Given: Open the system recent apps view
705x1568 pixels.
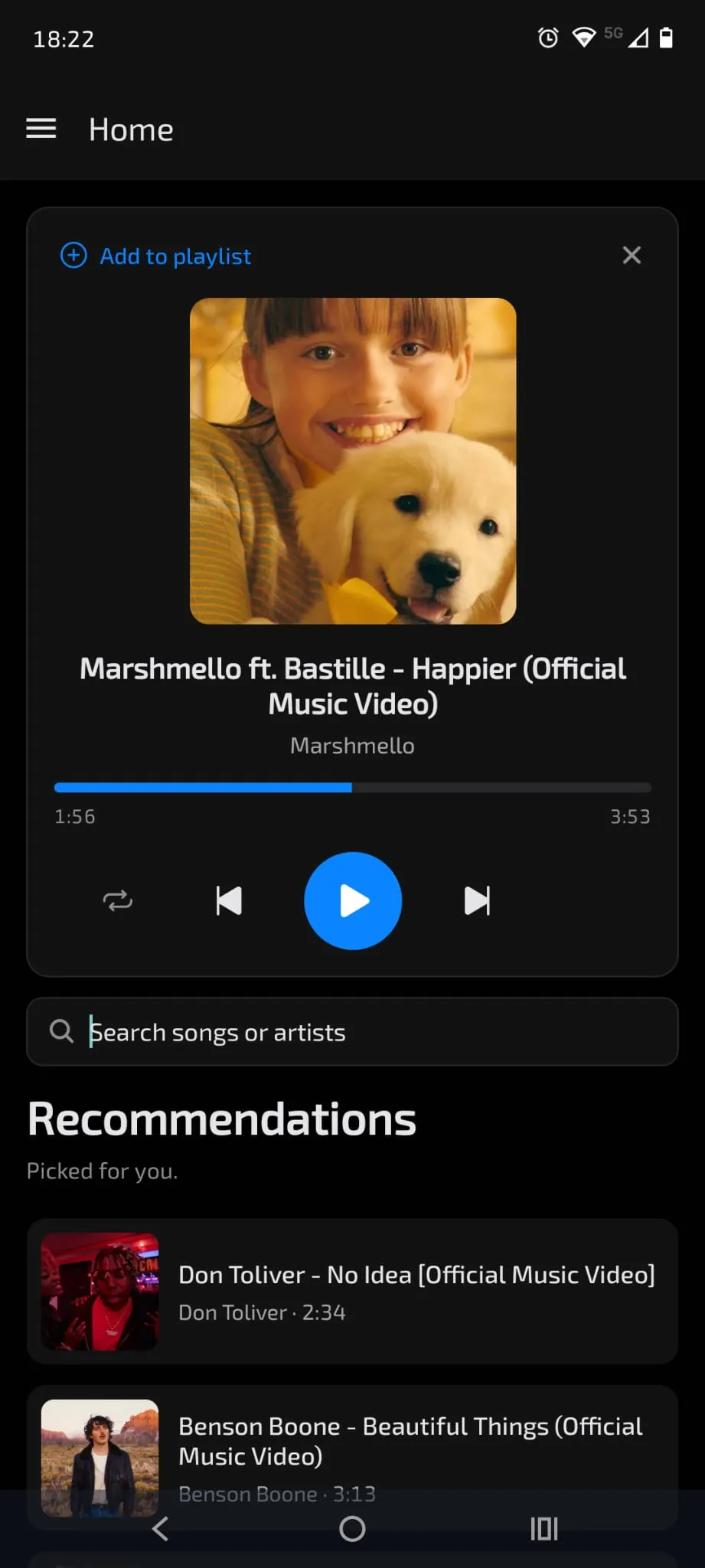Looking at the screenshot, I should click(x=544, y=1530).
